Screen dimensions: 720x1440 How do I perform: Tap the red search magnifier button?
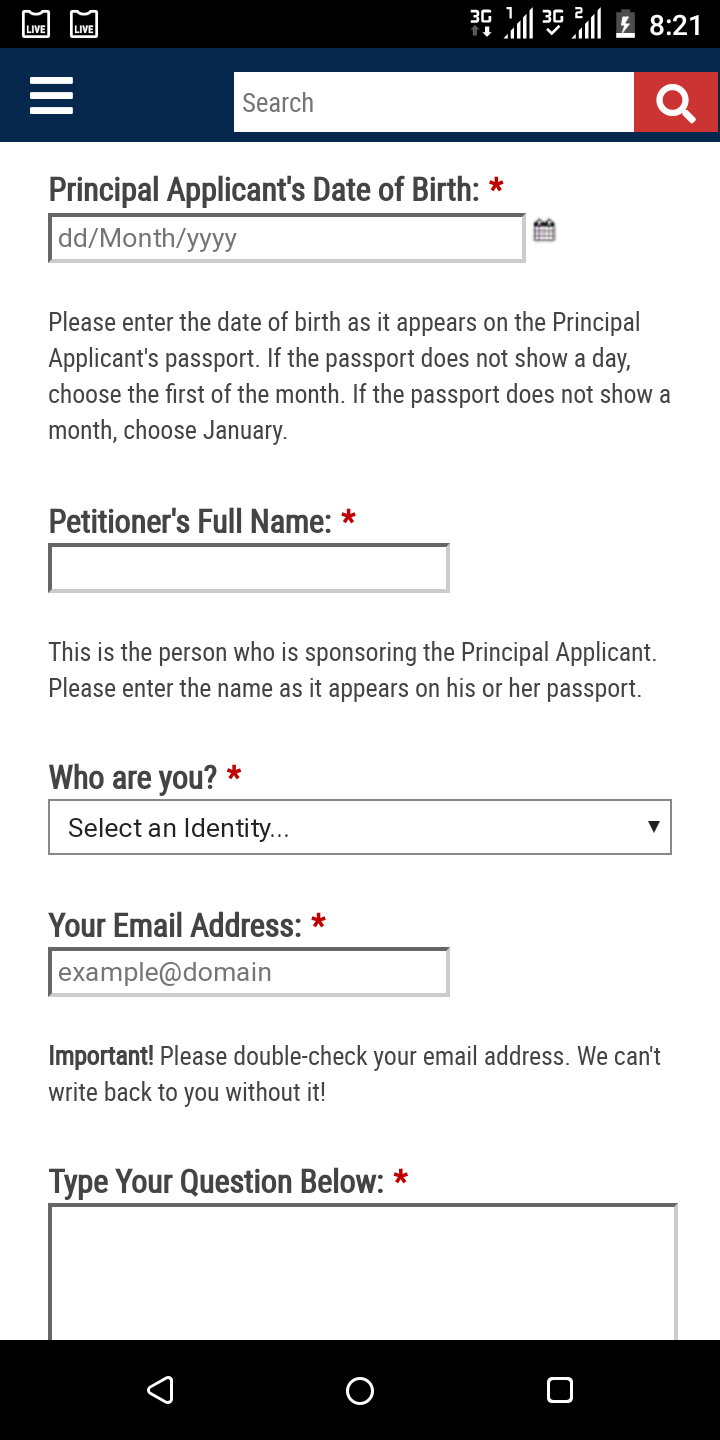pos(676,102)
